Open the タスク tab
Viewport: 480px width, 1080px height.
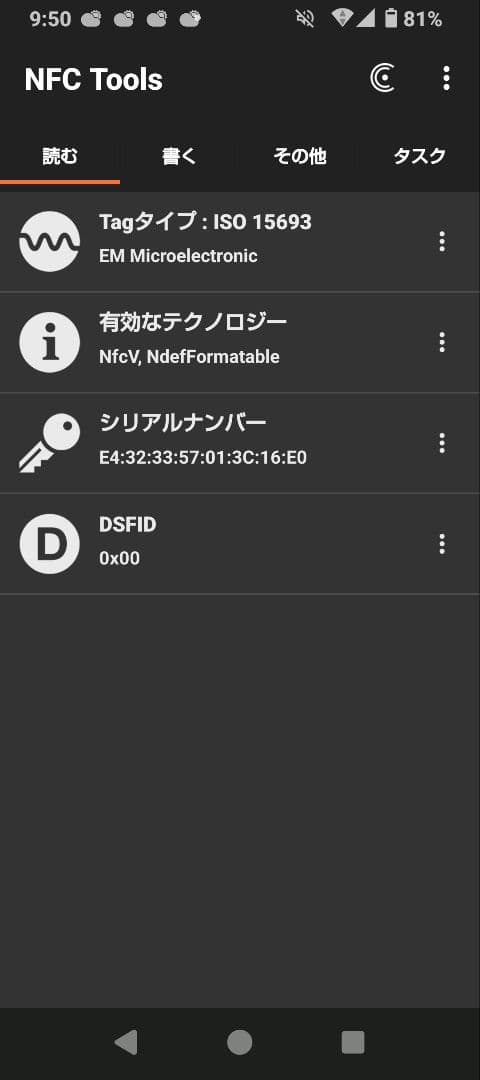point(419,156)
